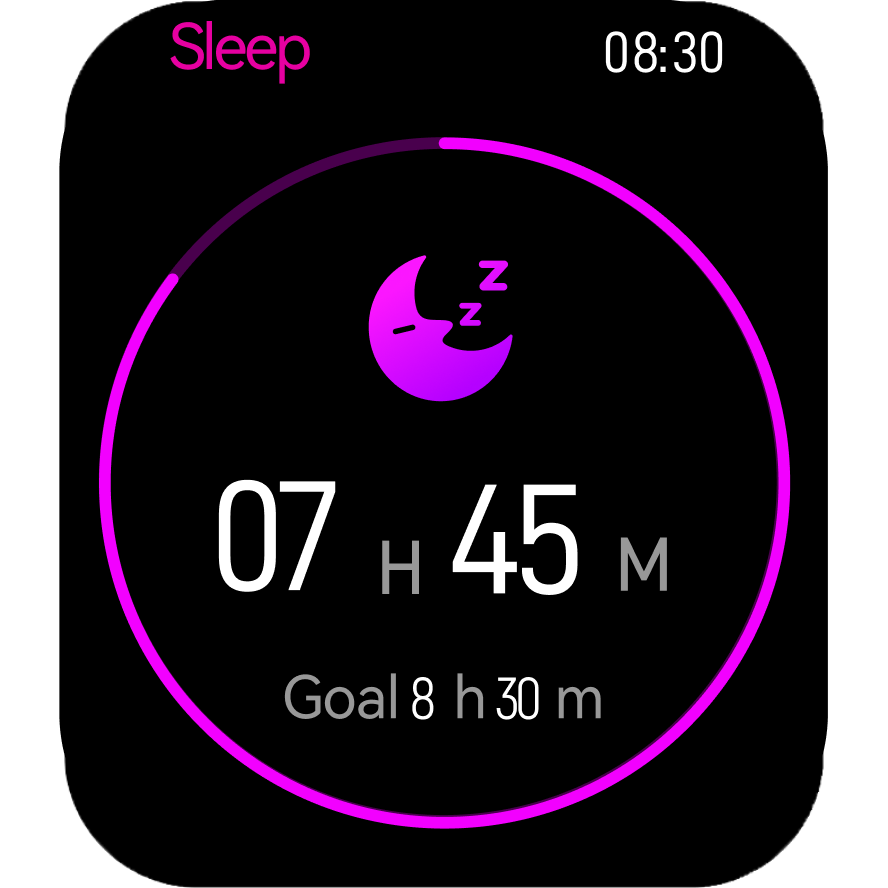Open the sleep details from the 07 H 45 M card

pos(444,540)
